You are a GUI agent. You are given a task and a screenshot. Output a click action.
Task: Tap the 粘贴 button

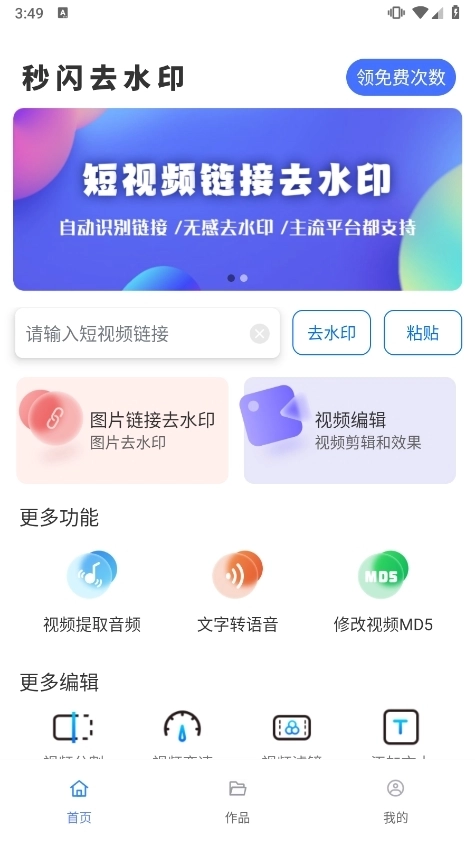(x=423, y=333)
